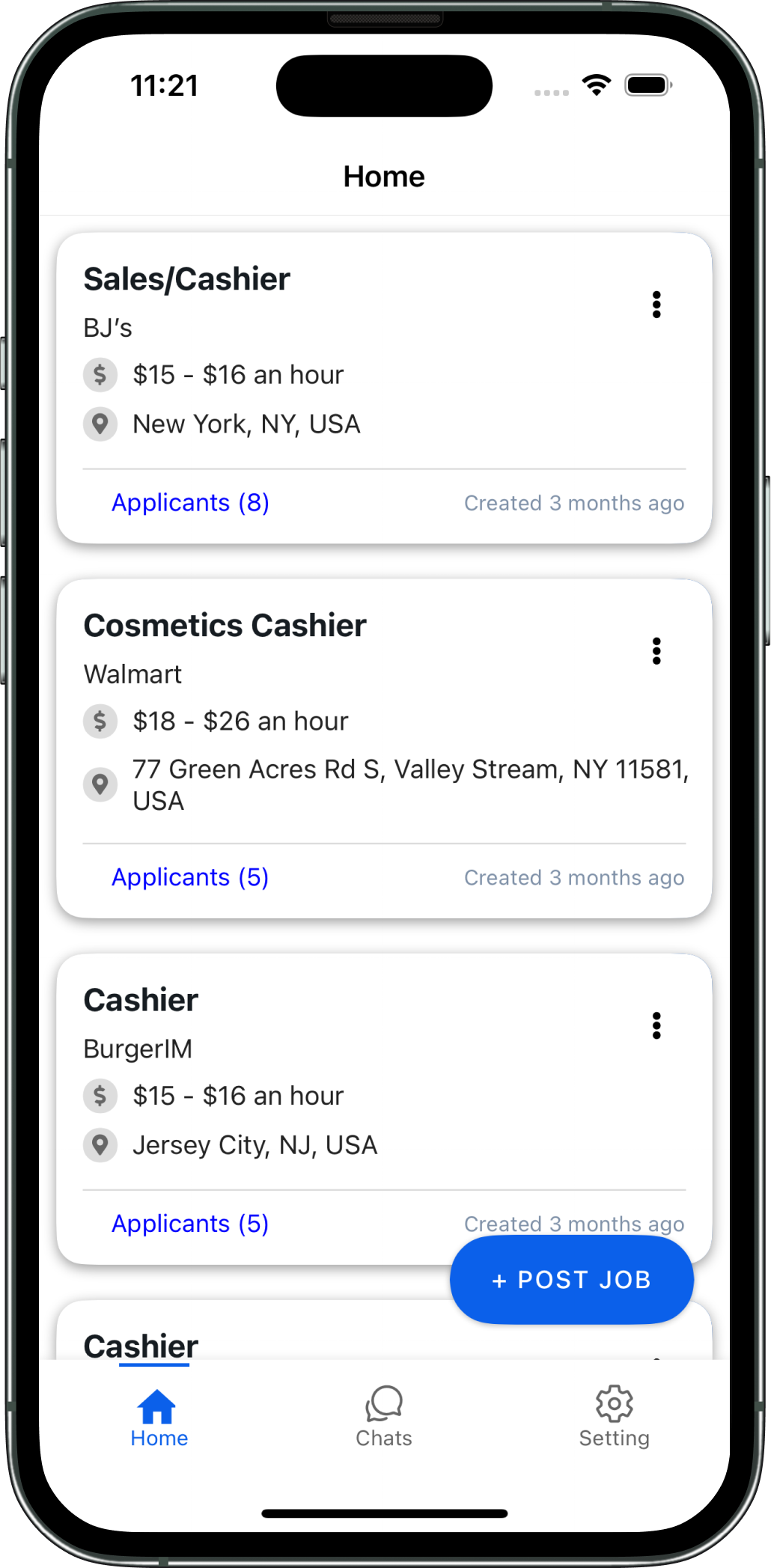Open the Setting tab
This screenshot has width=771, height=1568.
[x=614, y=1417]
